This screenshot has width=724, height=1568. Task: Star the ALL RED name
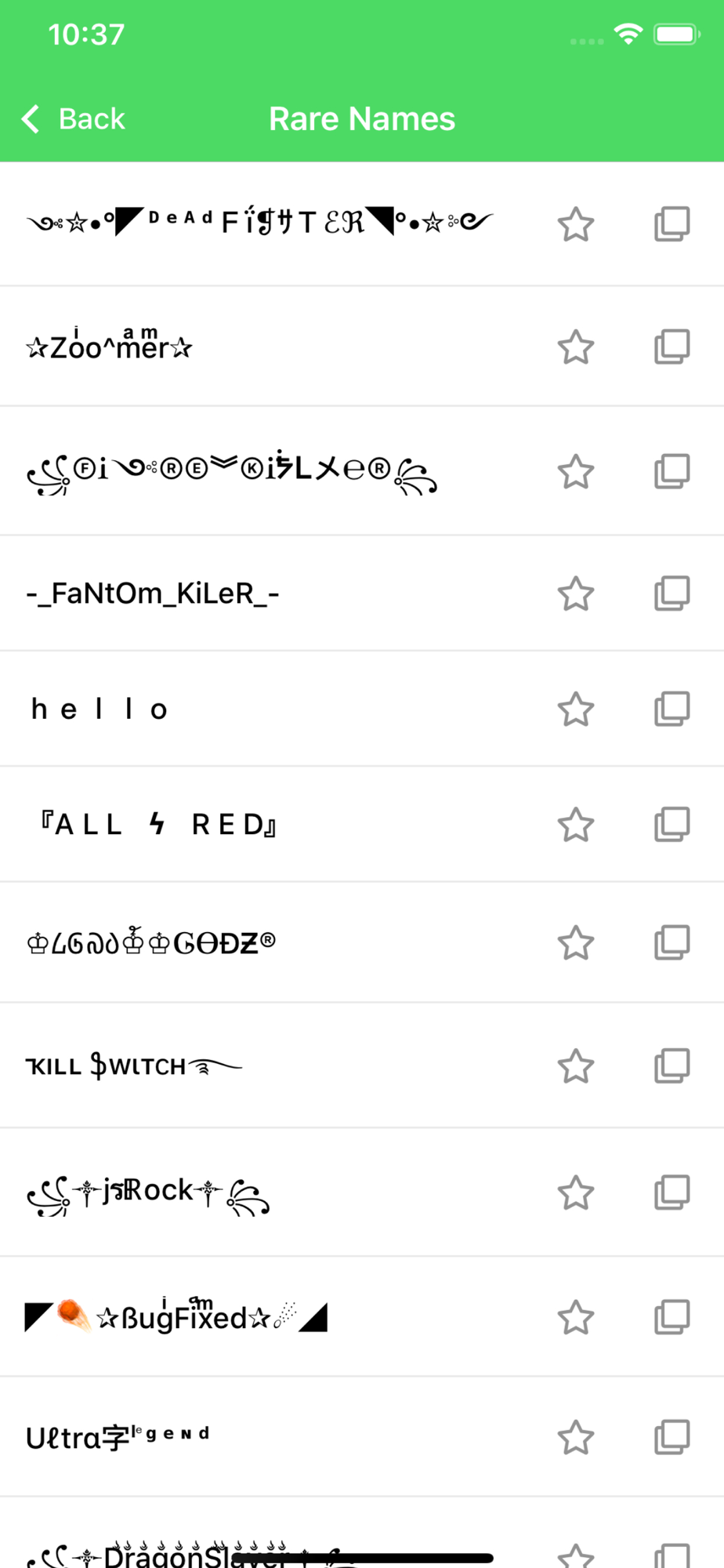click(x=576, y=825)
